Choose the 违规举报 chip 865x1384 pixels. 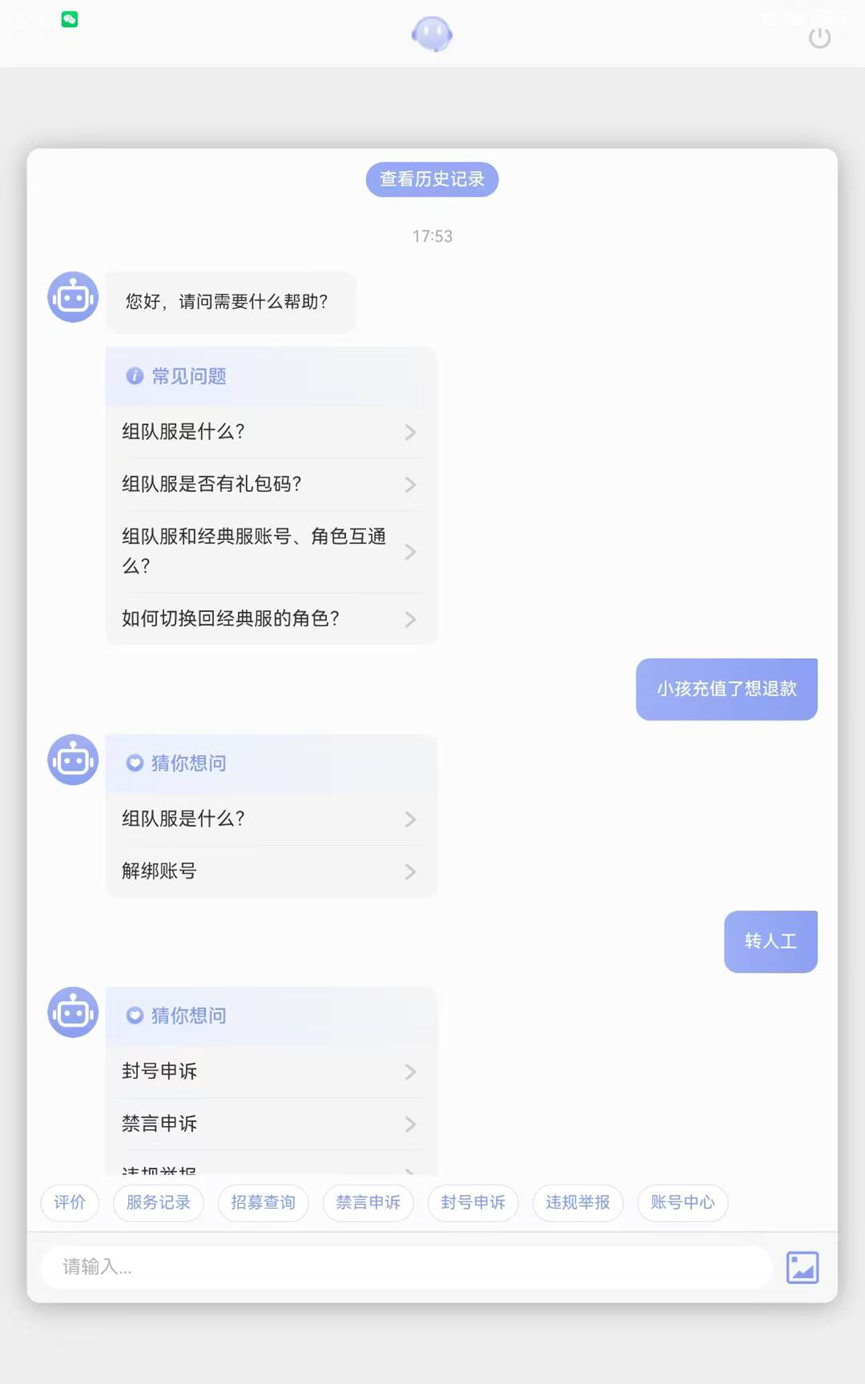(578, 1203)
